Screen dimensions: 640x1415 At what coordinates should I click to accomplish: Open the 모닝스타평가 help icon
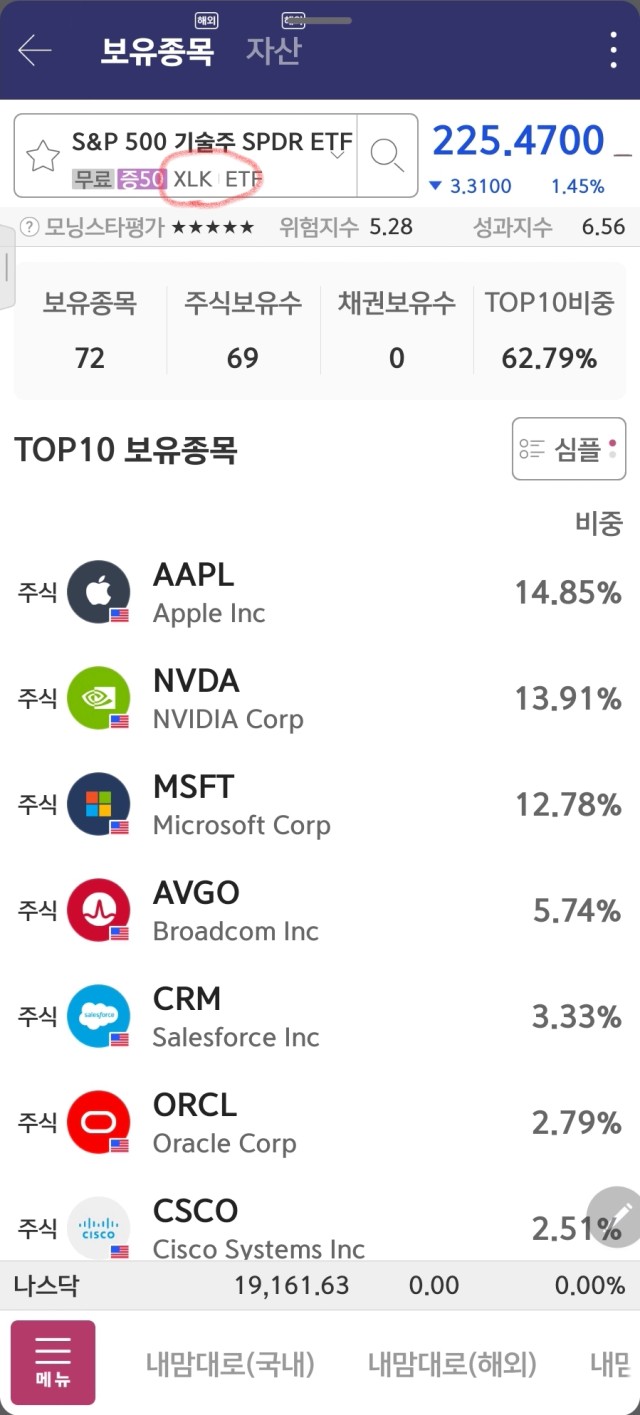(29, 227)
